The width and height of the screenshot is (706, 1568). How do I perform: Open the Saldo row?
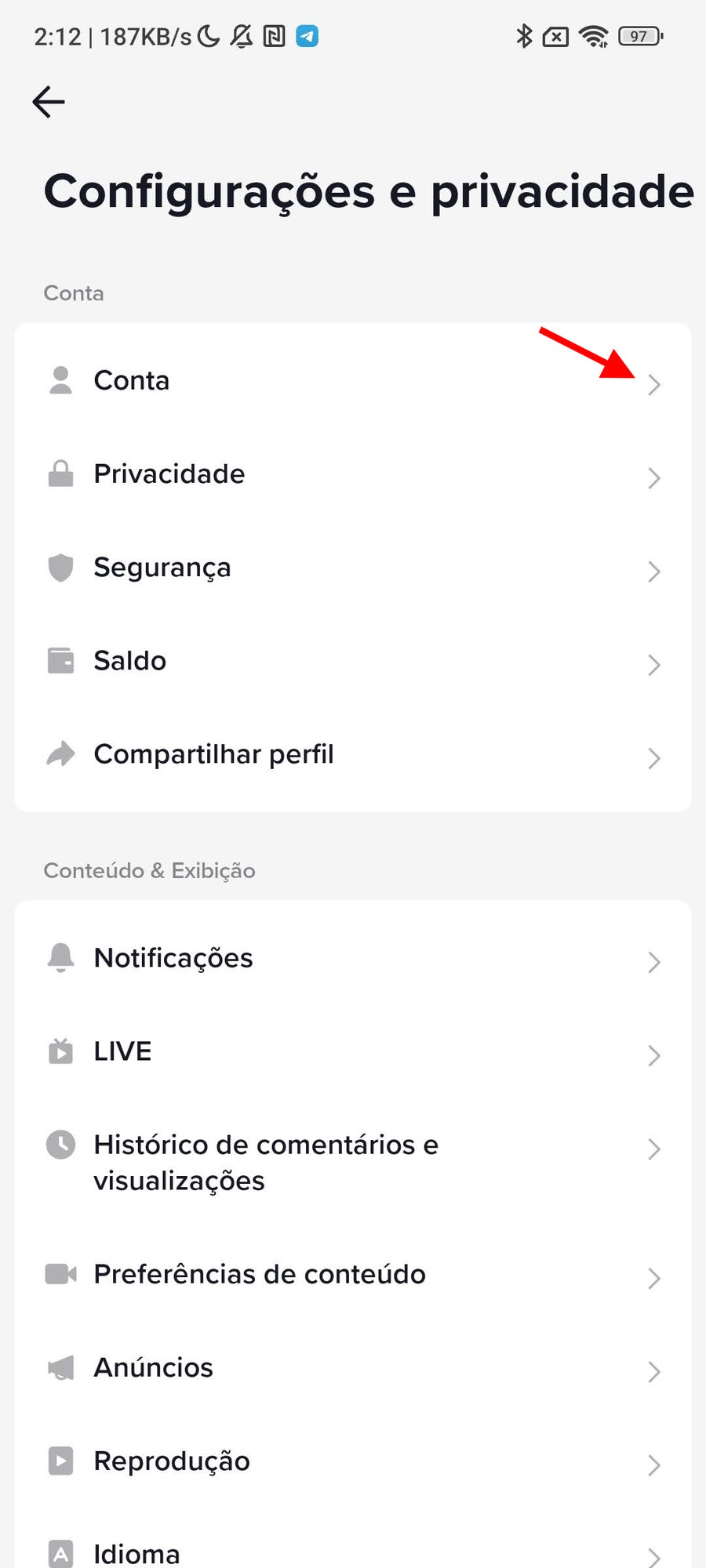[353, 661]
